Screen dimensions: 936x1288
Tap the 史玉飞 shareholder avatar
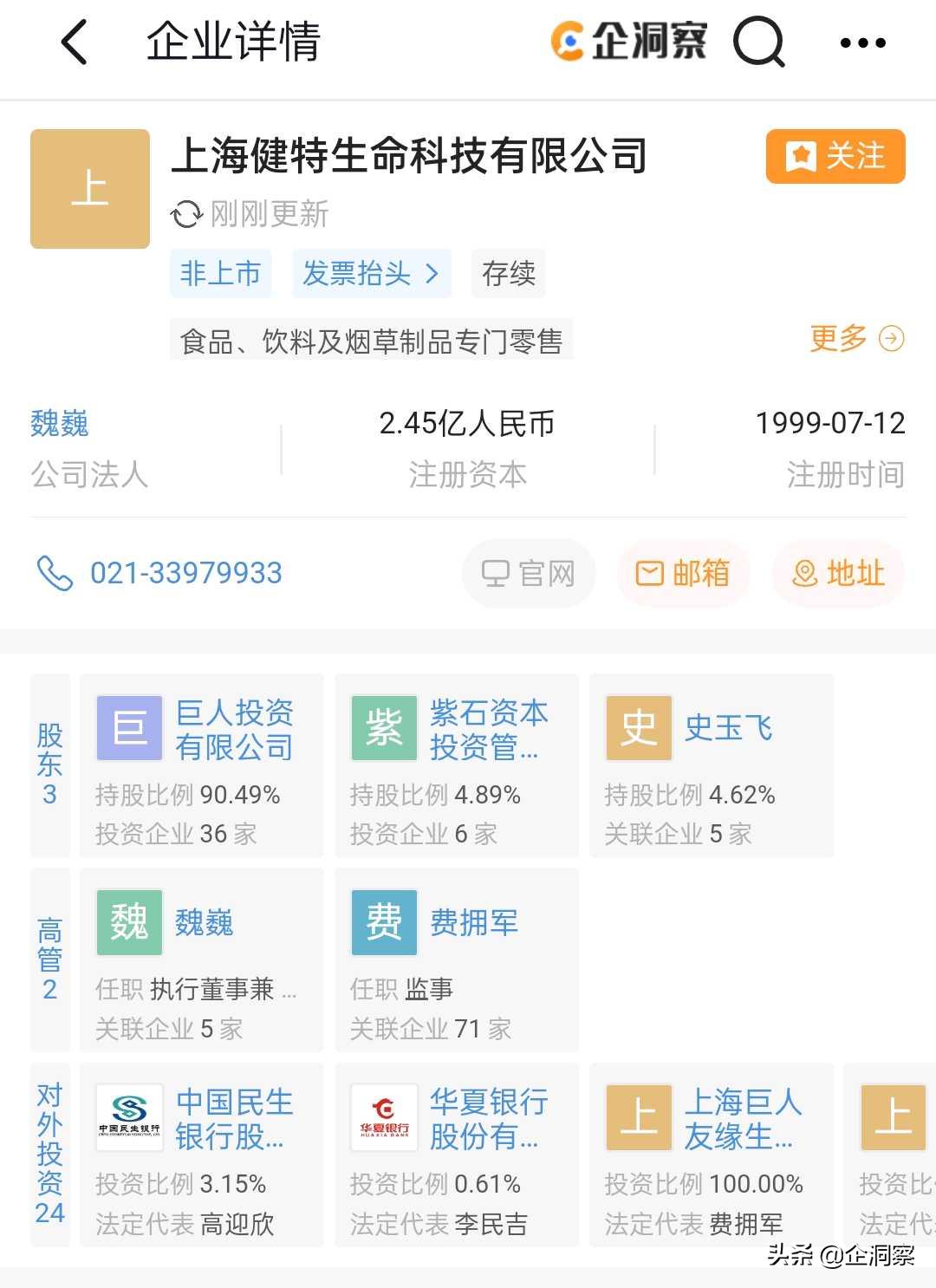point(637,726)
